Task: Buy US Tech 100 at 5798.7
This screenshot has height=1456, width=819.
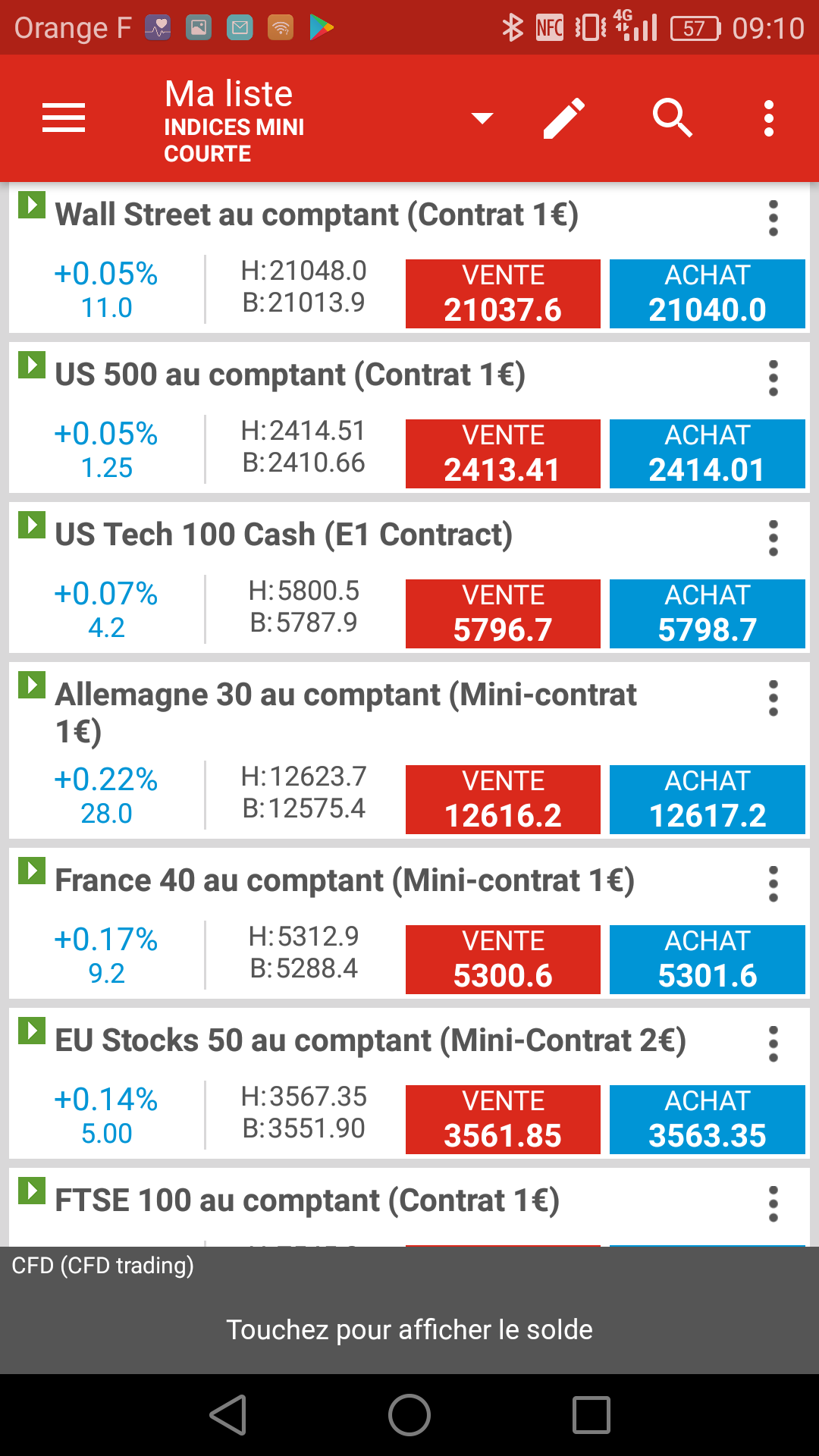Action: point(707,614)
